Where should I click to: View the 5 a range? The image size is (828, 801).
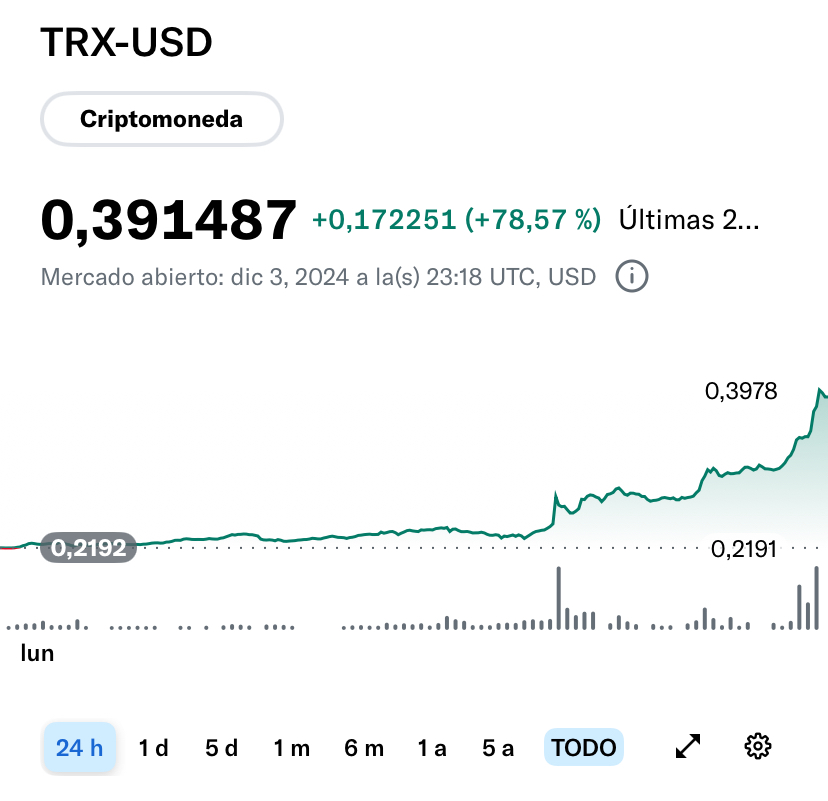tap(498, 748)
